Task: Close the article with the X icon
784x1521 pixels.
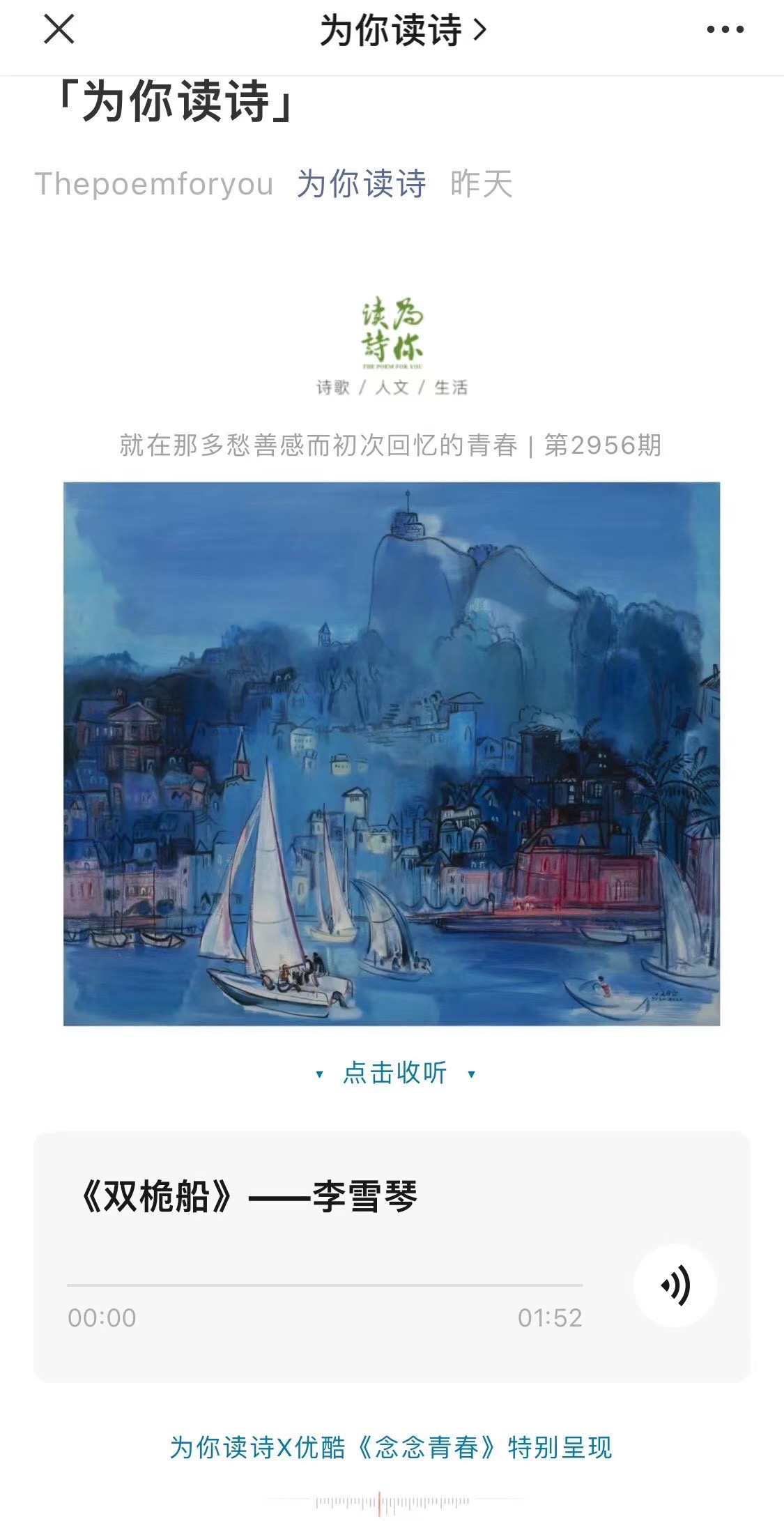Action: [59, 29]
